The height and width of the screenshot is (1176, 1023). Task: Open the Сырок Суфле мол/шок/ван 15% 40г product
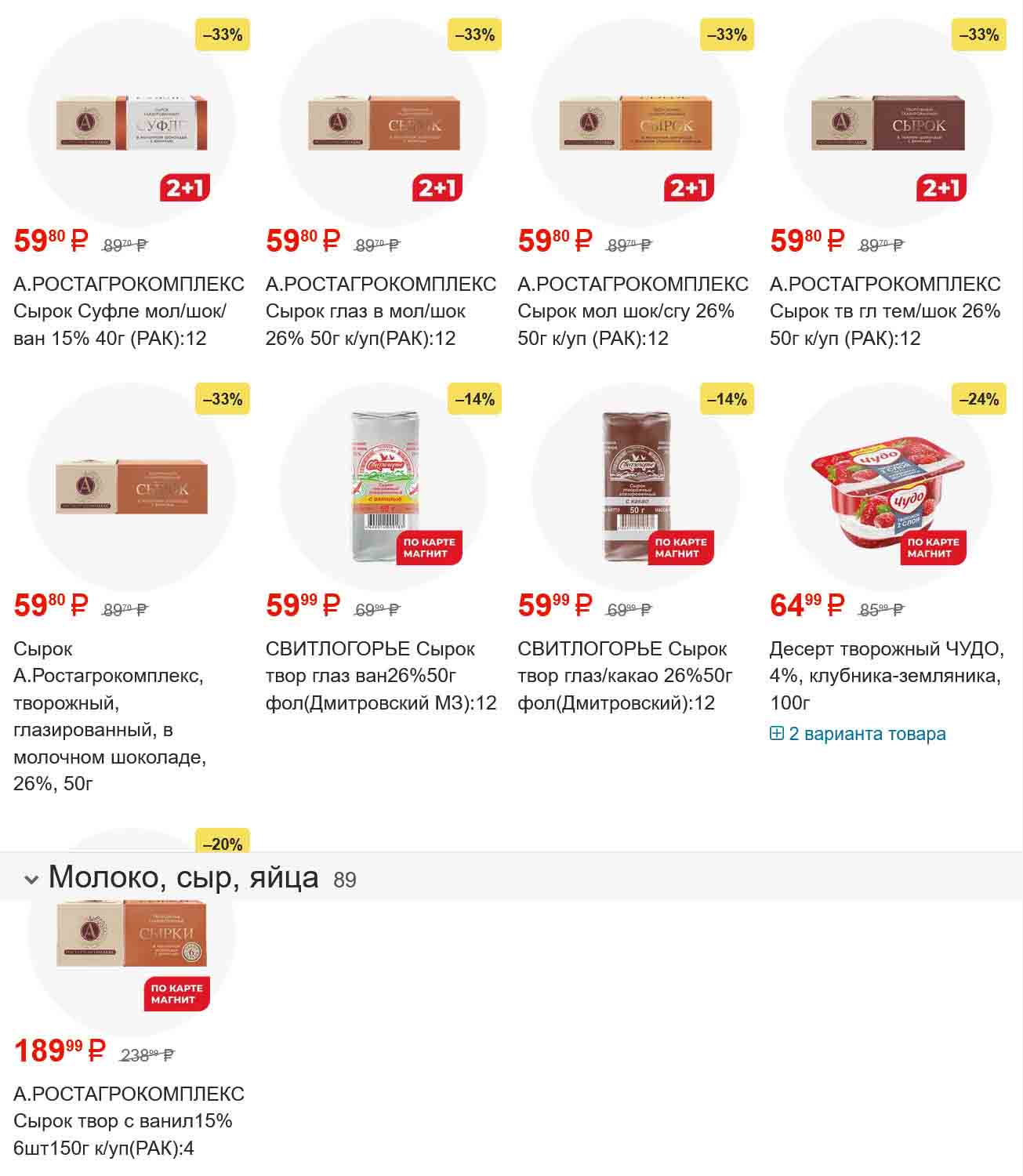129,311
